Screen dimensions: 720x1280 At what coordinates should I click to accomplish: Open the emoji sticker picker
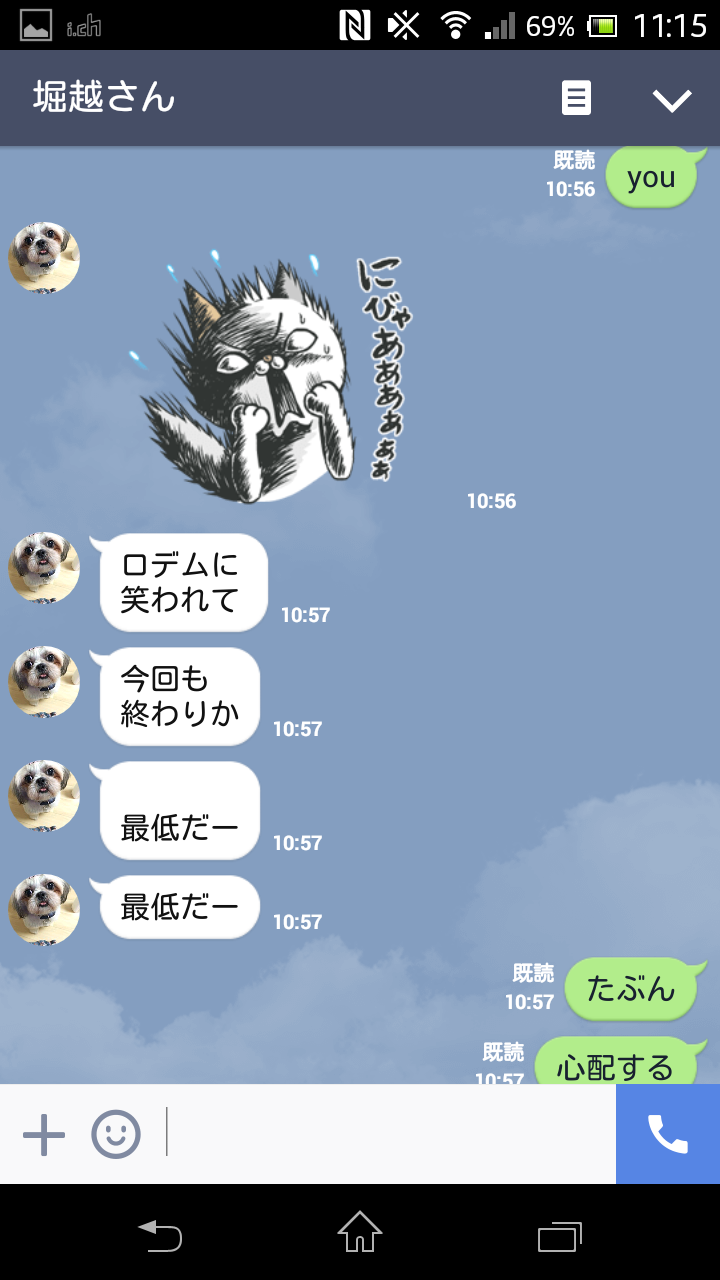point(116,1135)
